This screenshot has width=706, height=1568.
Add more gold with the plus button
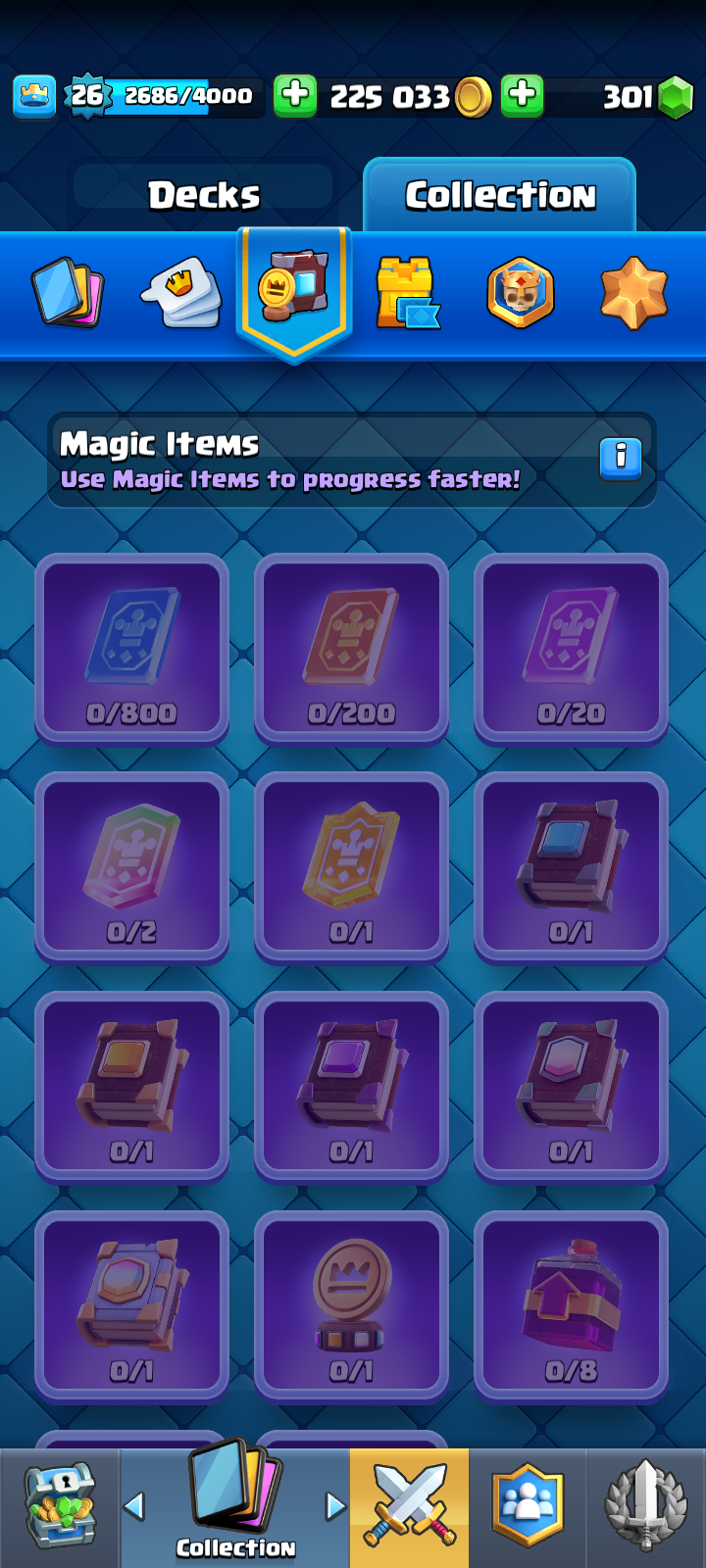pos(295,96)
